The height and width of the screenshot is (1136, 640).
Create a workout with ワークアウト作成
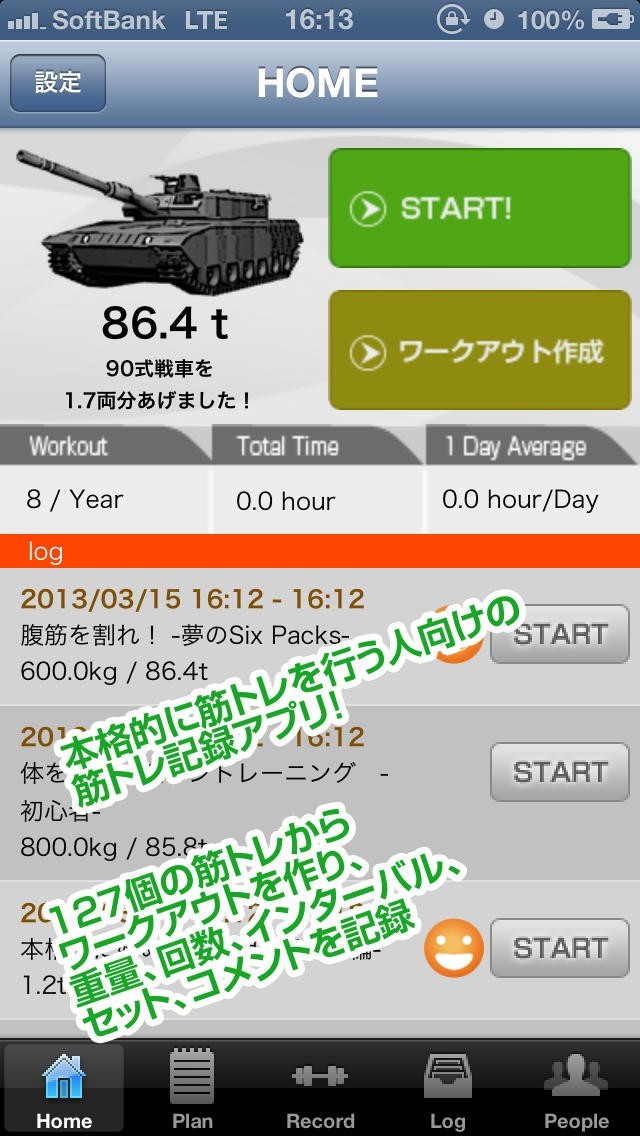click(x=480, y=350)
